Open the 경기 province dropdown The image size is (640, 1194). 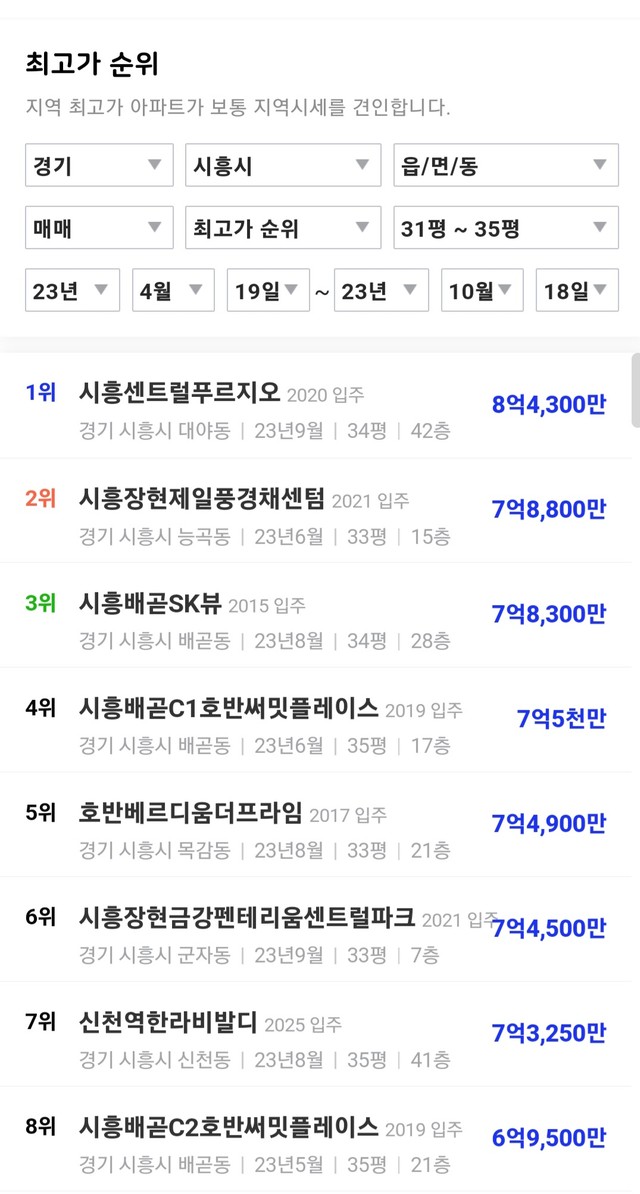click(x=99, y=165)
